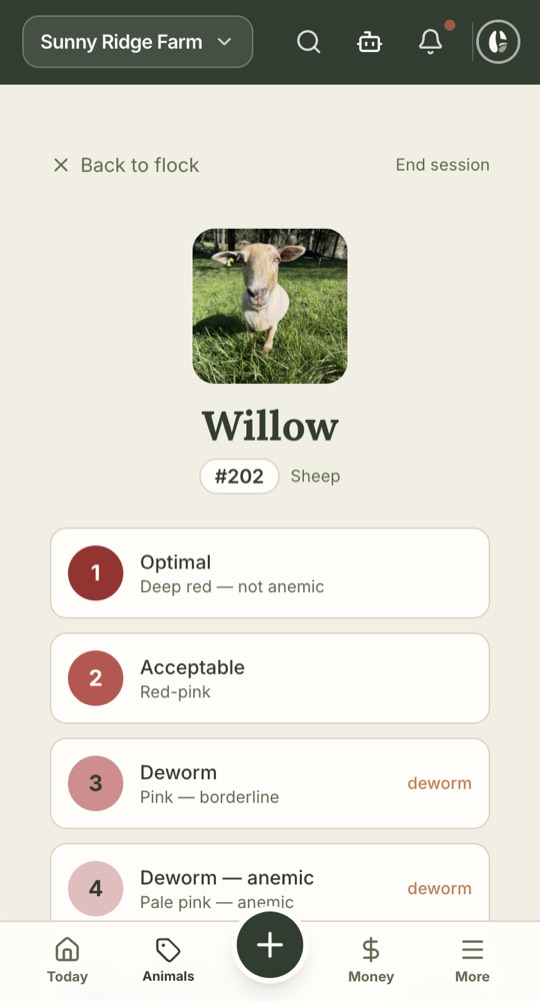Screen dimensions: 540x1001
Task: Go back to flock
Action: [x=126, y=165]
